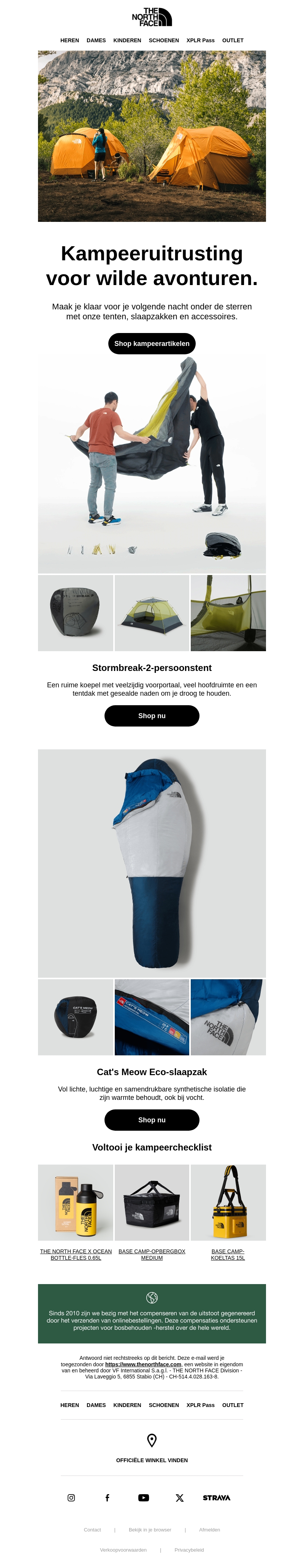Tap the Contact footer link
Image resolution: width=304 pixels, height=1568 pixels.
pyautogui.click(x=92, y=1529)
